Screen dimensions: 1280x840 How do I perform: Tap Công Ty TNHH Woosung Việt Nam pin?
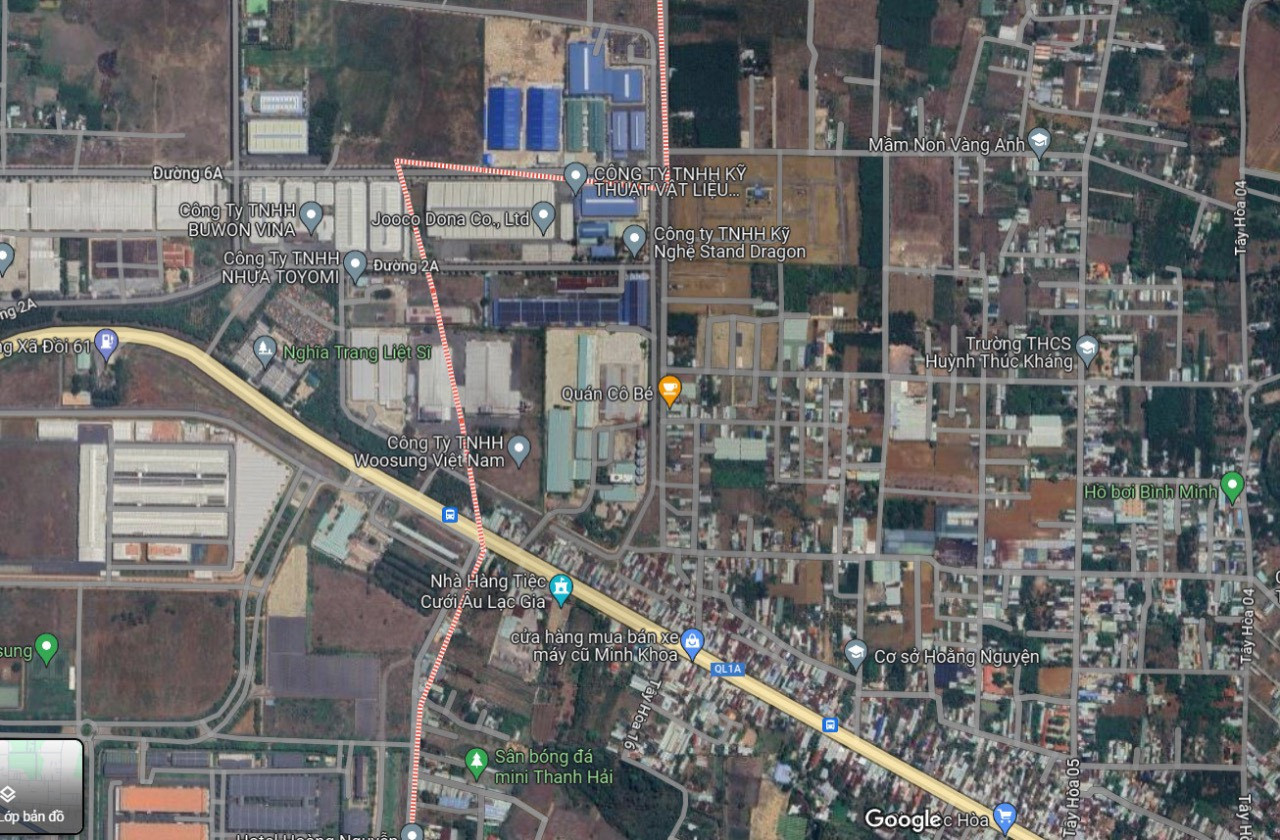click(519, 449)
